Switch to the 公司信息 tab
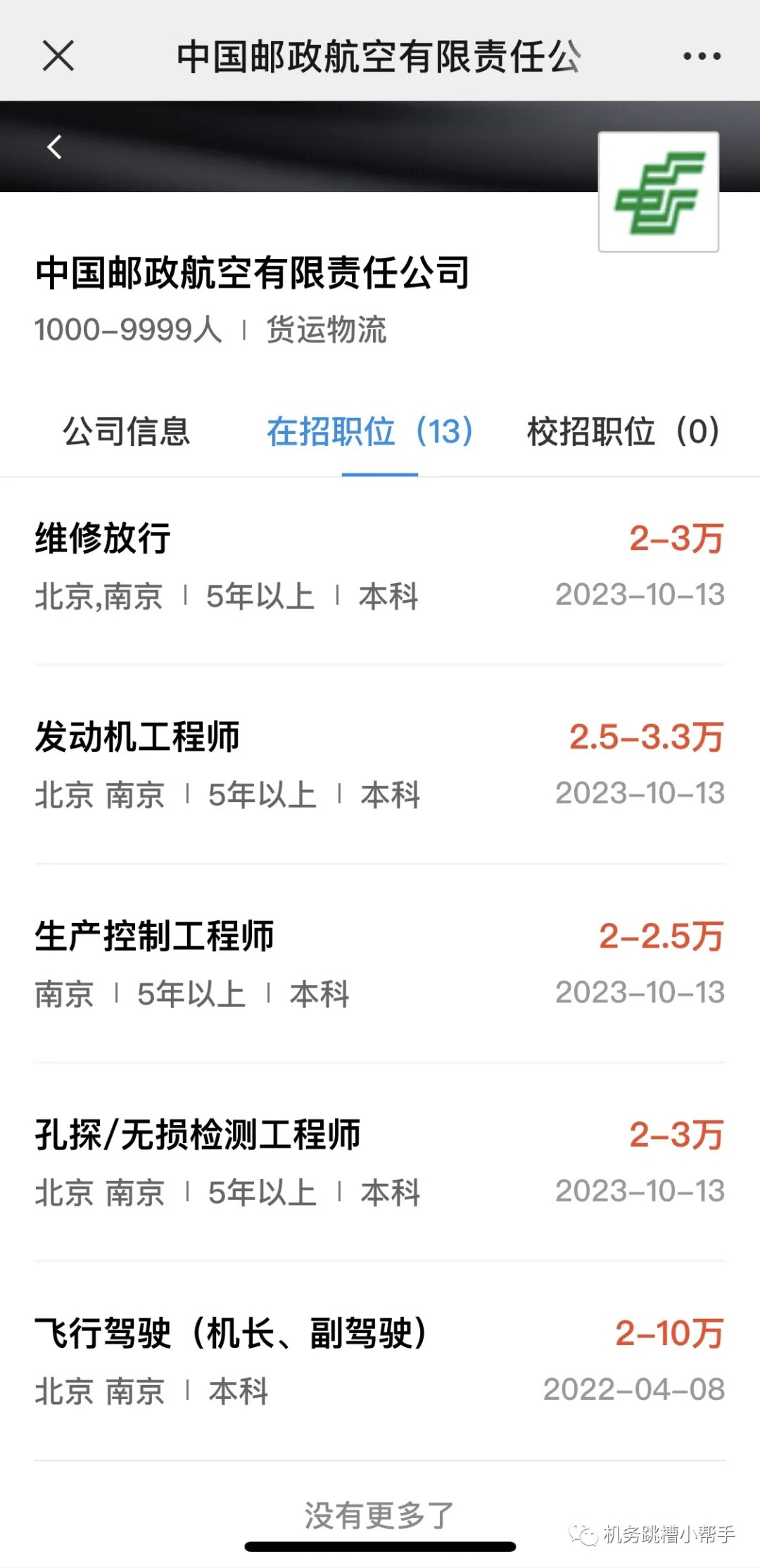 [127, 431]
